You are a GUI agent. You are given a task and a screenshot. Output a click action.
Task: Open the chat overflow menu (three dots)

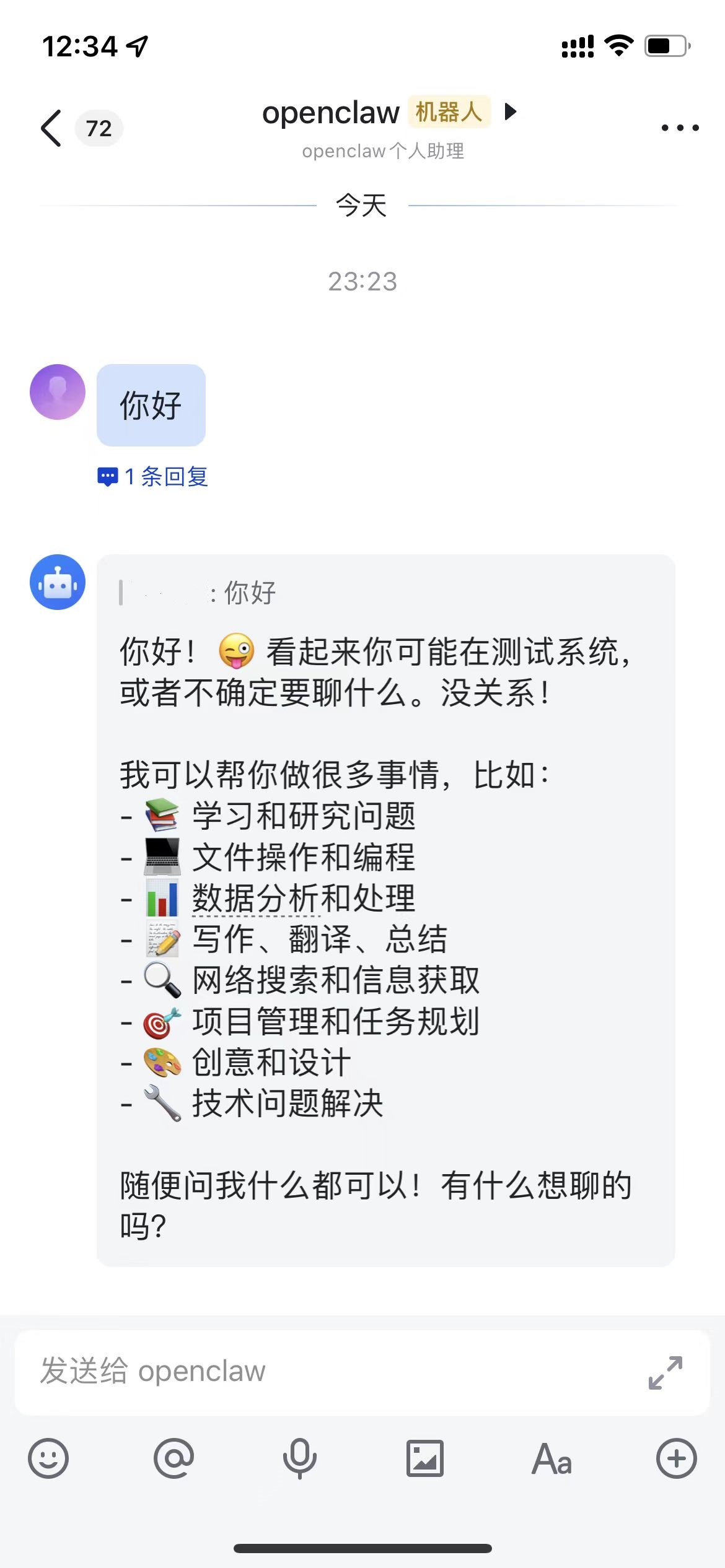(677, 127)
